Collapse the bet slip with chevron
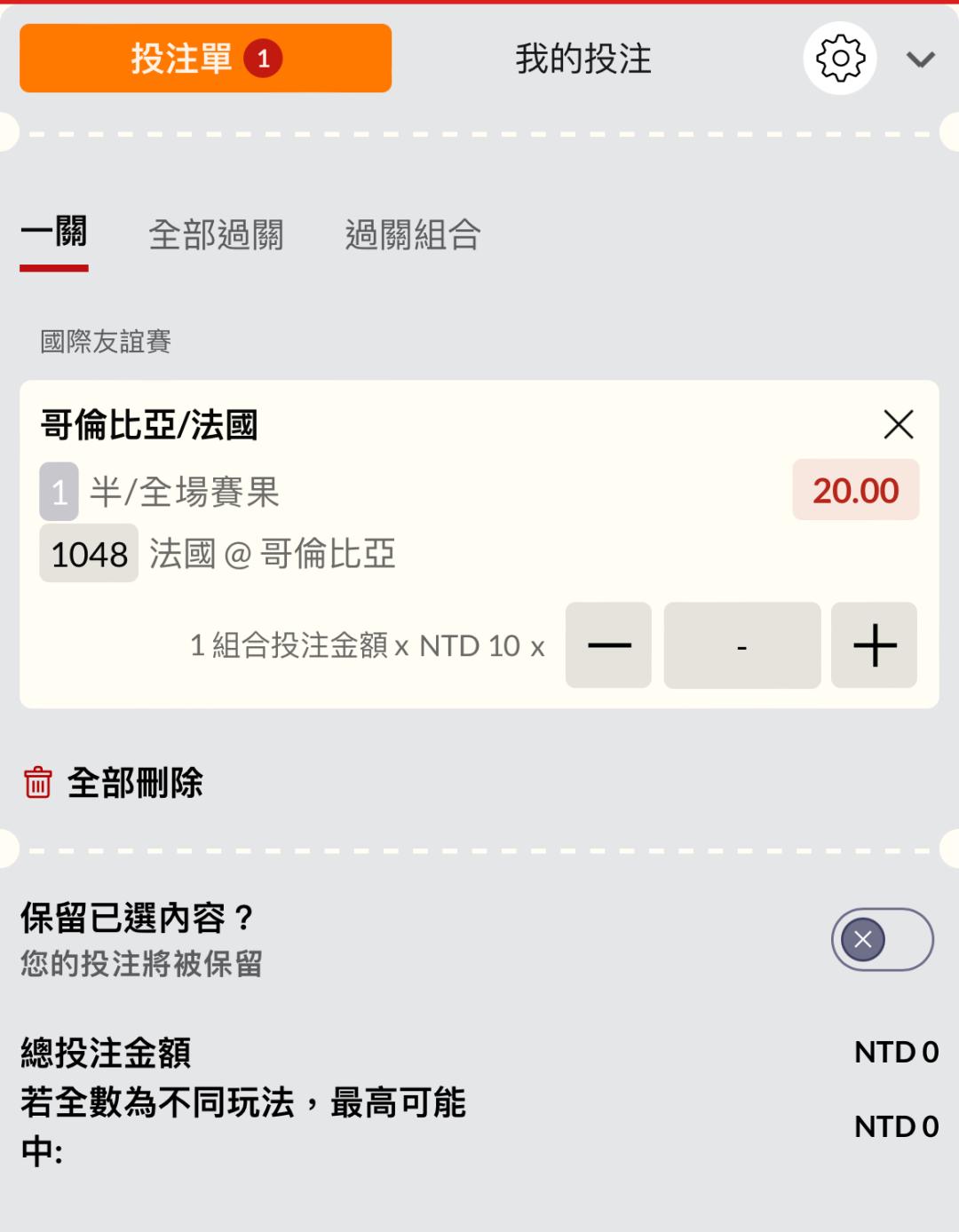 click(x=920, y=59)
